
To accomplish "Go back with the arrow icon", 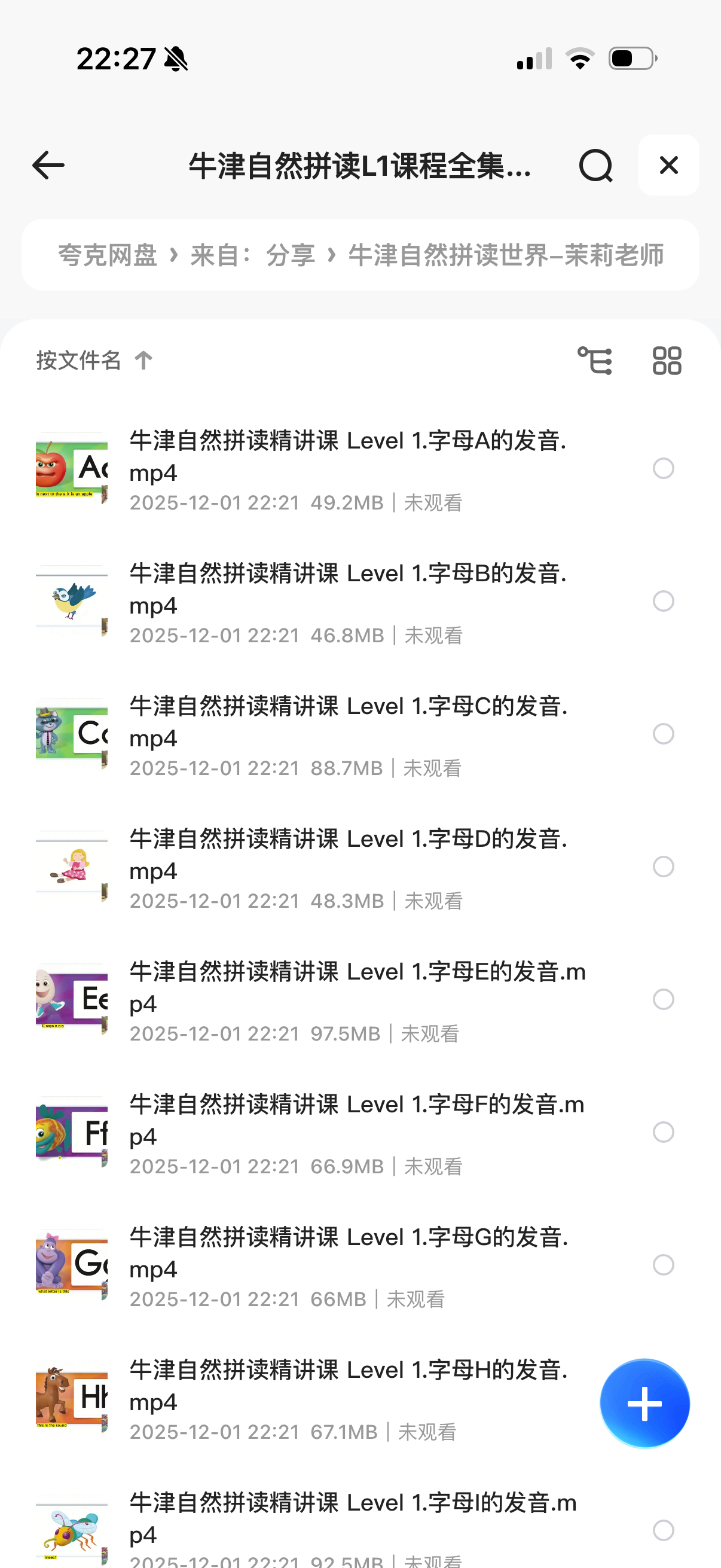I will (x=48, y=166).
